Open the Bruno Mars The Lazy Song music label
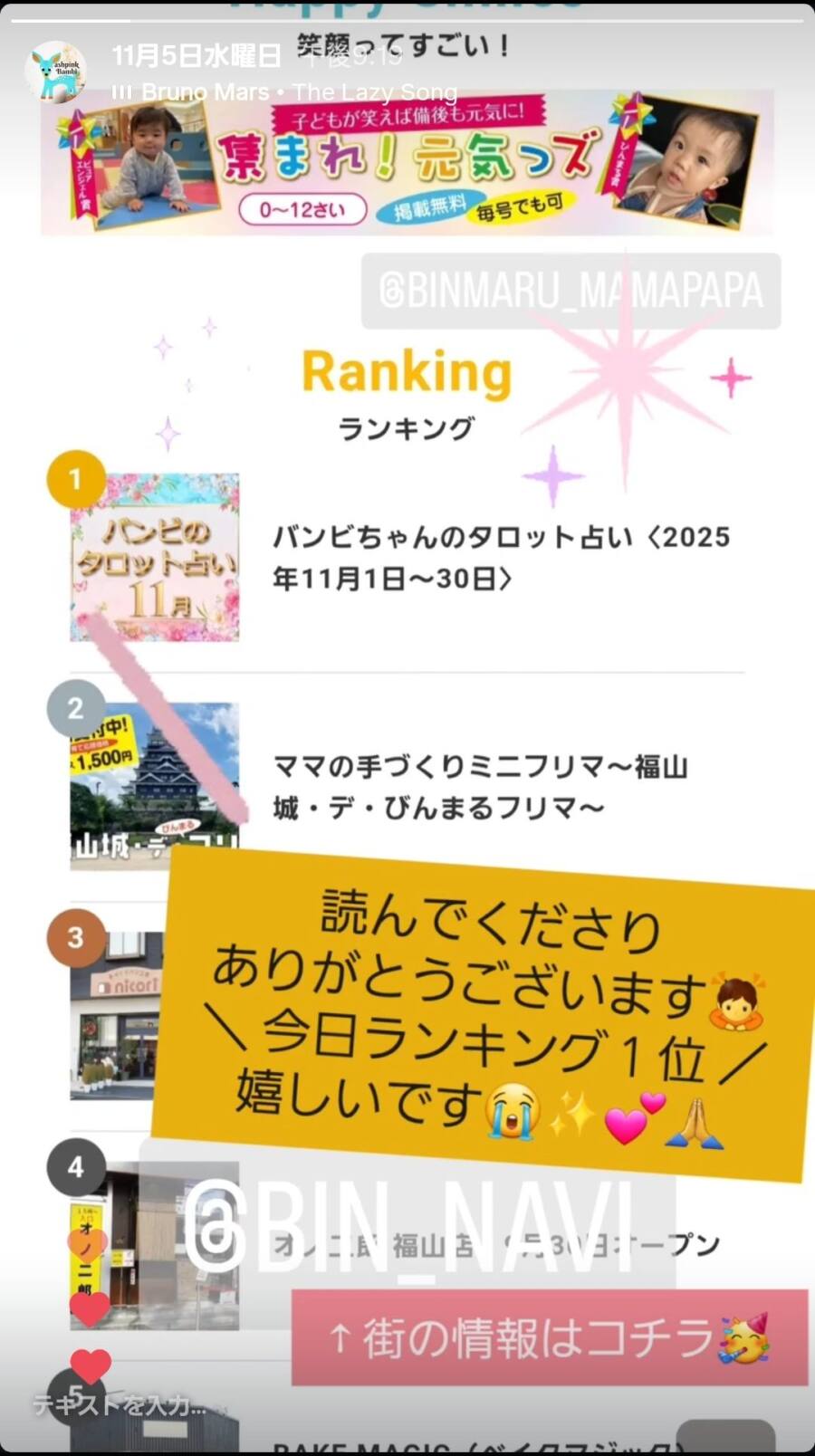Image resolution: width=815 pixels, height=1456 pixels. click(284, 92)
